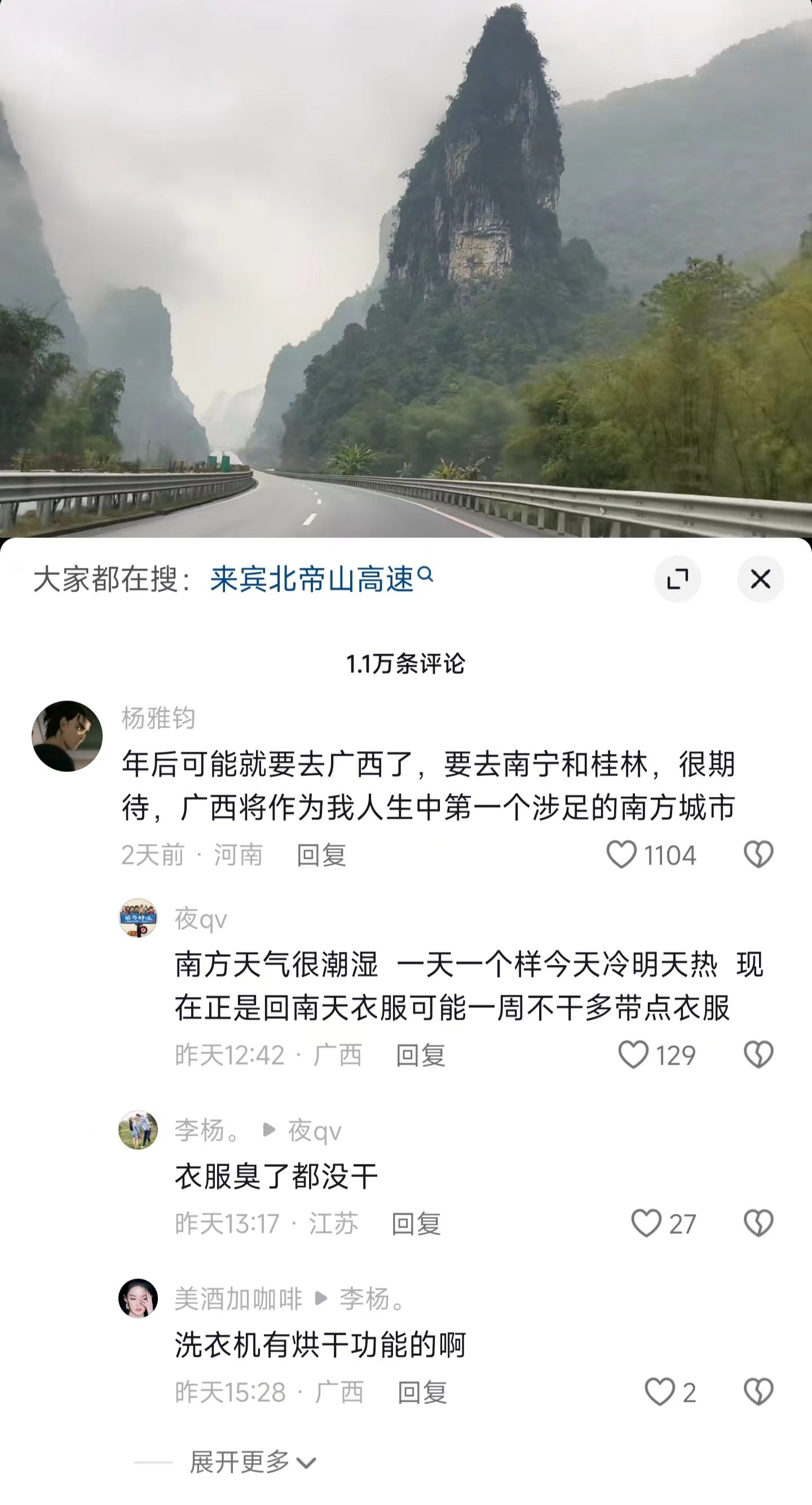
Task: Dislike 李杨。's reply
Action: coord(758,1223)
